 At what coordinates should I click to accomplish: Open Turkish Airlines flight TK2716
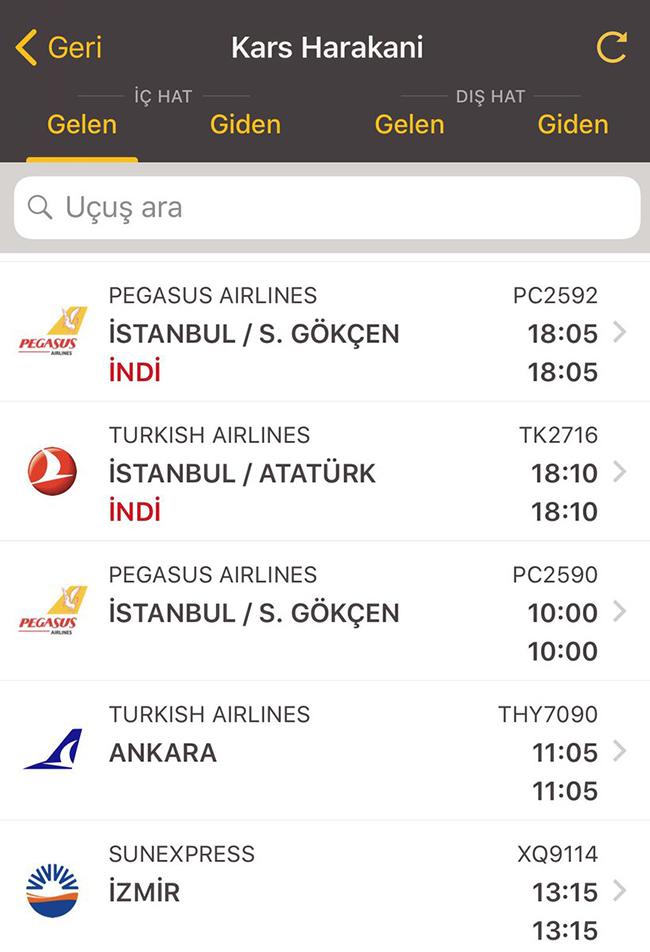[325, 472]
